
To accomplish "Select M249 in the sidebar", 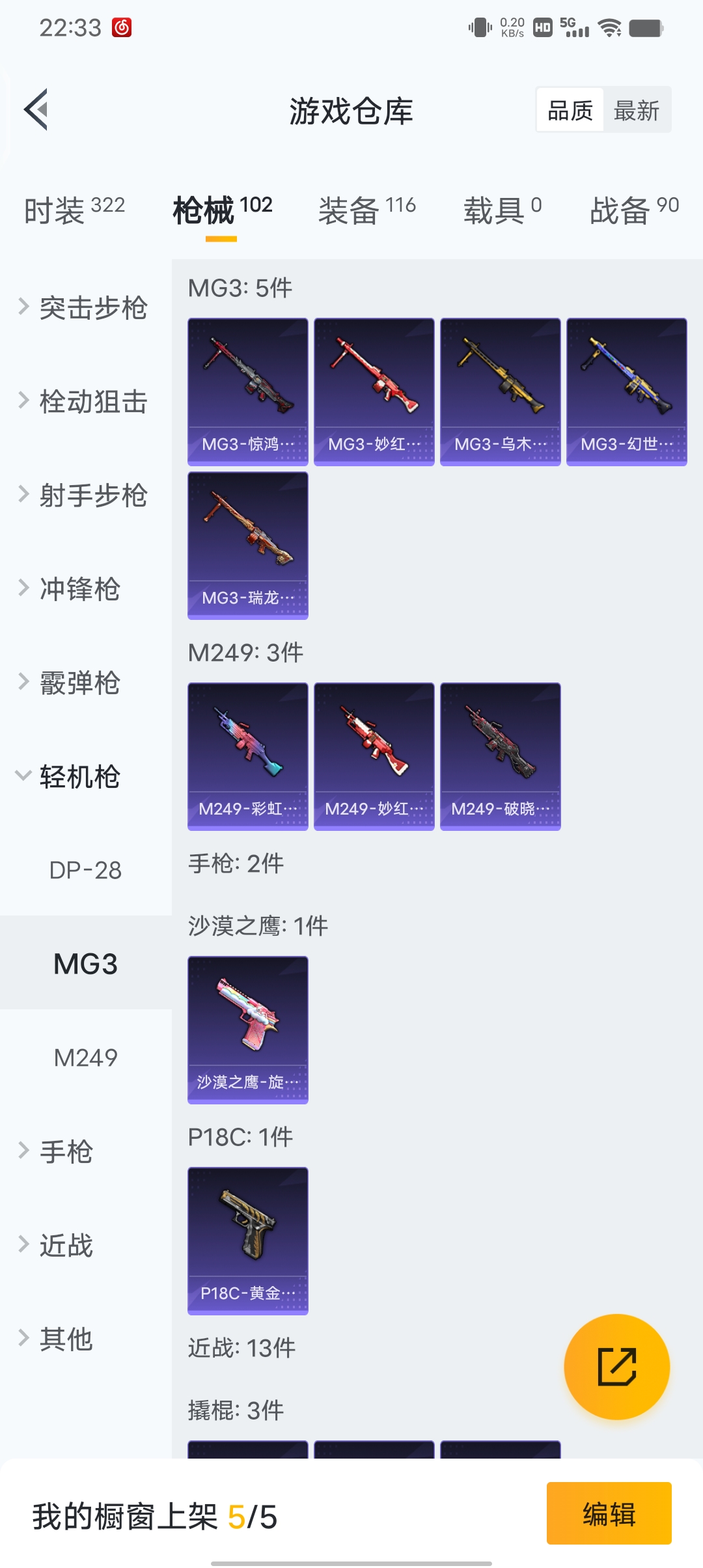I will [x=85, y=1057].
